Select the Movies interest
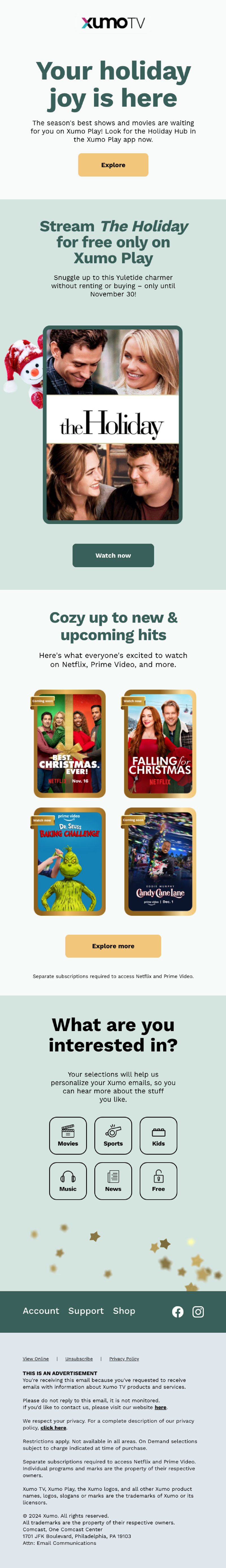 pos(68,1135)
